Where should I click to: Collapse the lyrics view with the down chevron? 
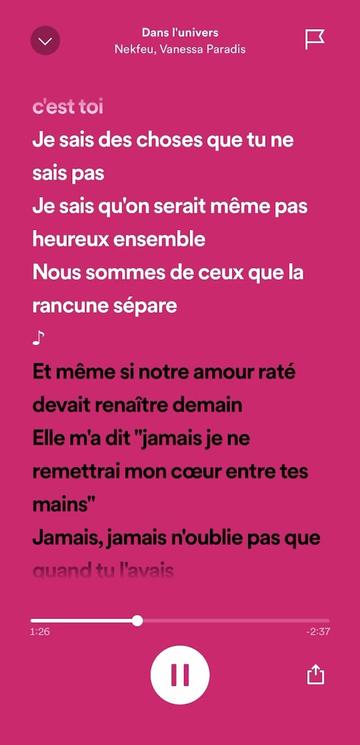tap(45, 40)
